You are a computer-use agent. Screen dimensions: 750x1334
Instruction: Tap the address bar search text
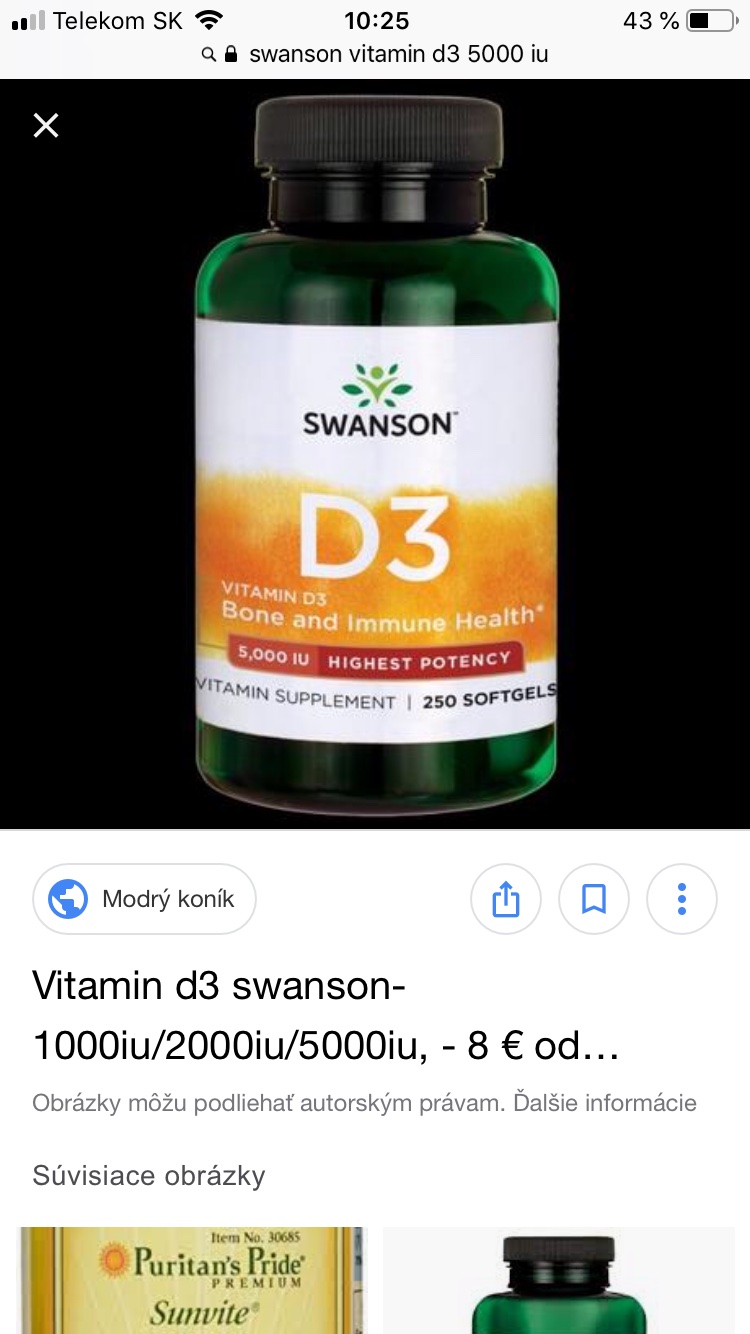398,54
